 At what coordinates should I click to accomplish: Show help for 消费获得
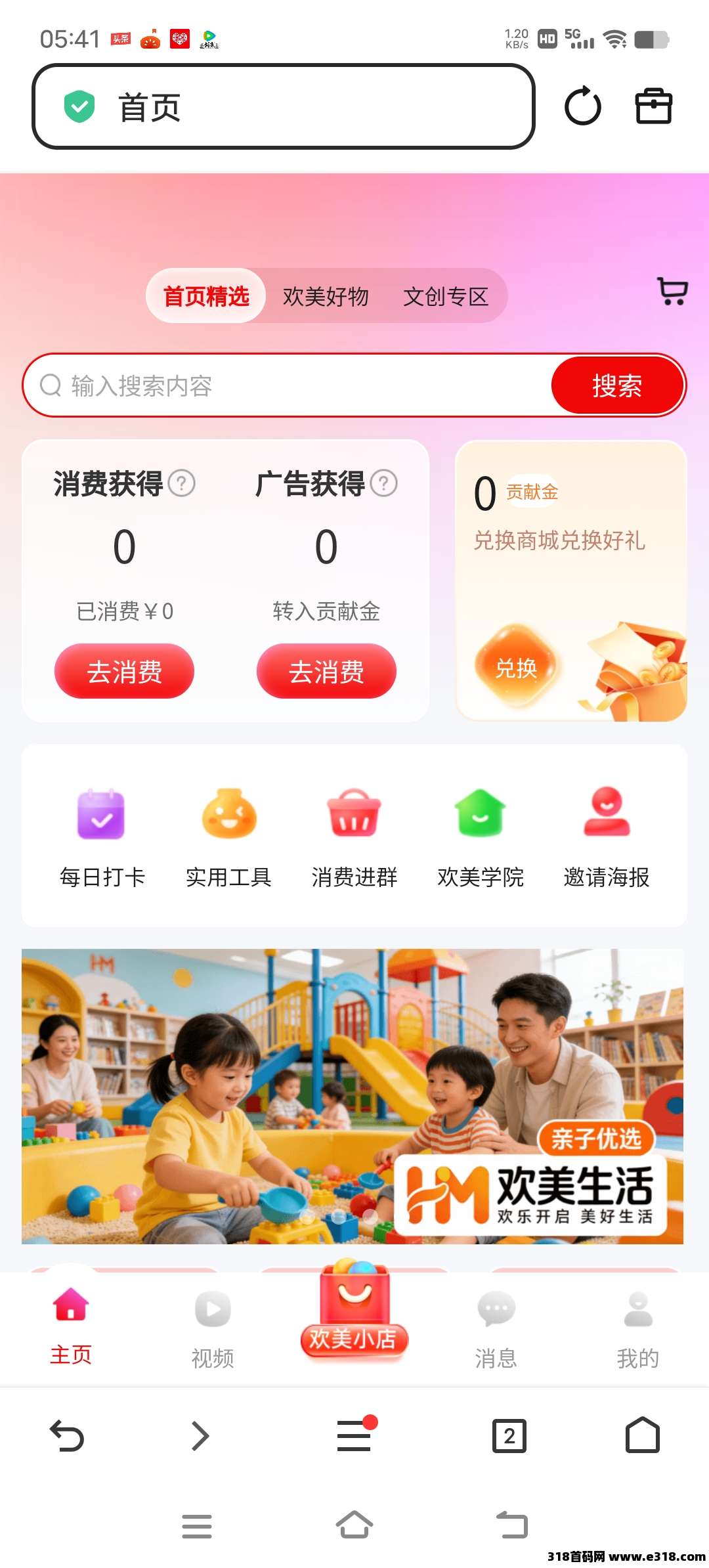point(182,484)
